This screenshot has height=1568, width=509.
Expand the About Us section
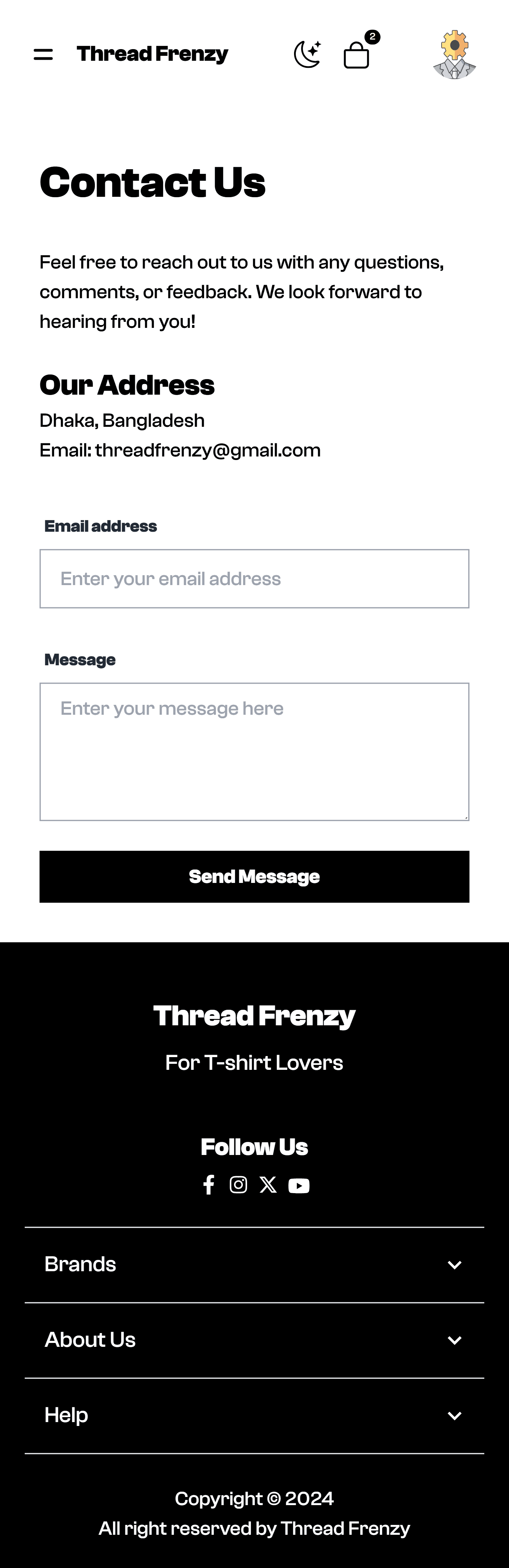point(254,1340)
